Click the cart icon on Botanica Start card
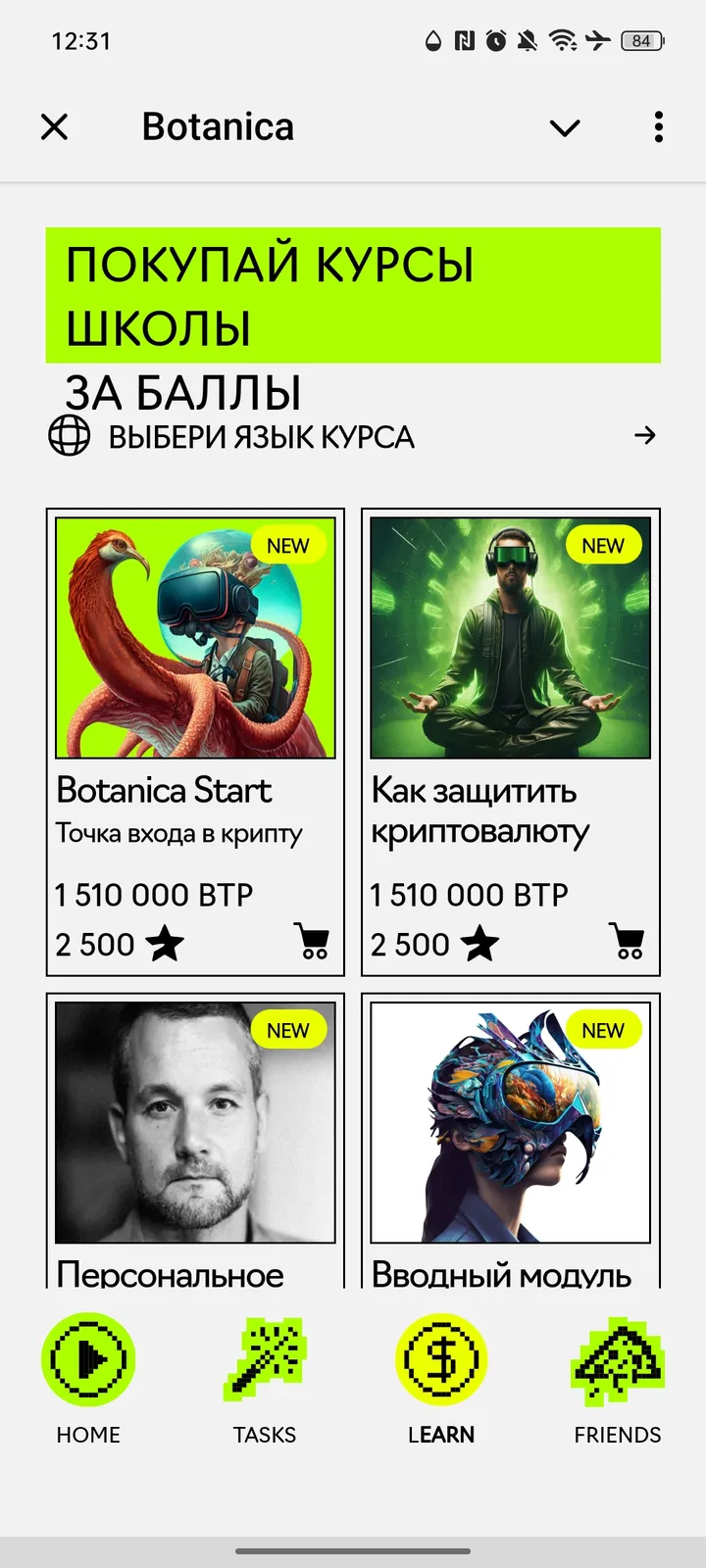This screenshot has width=706, height=1568. [x=312, y=942]
